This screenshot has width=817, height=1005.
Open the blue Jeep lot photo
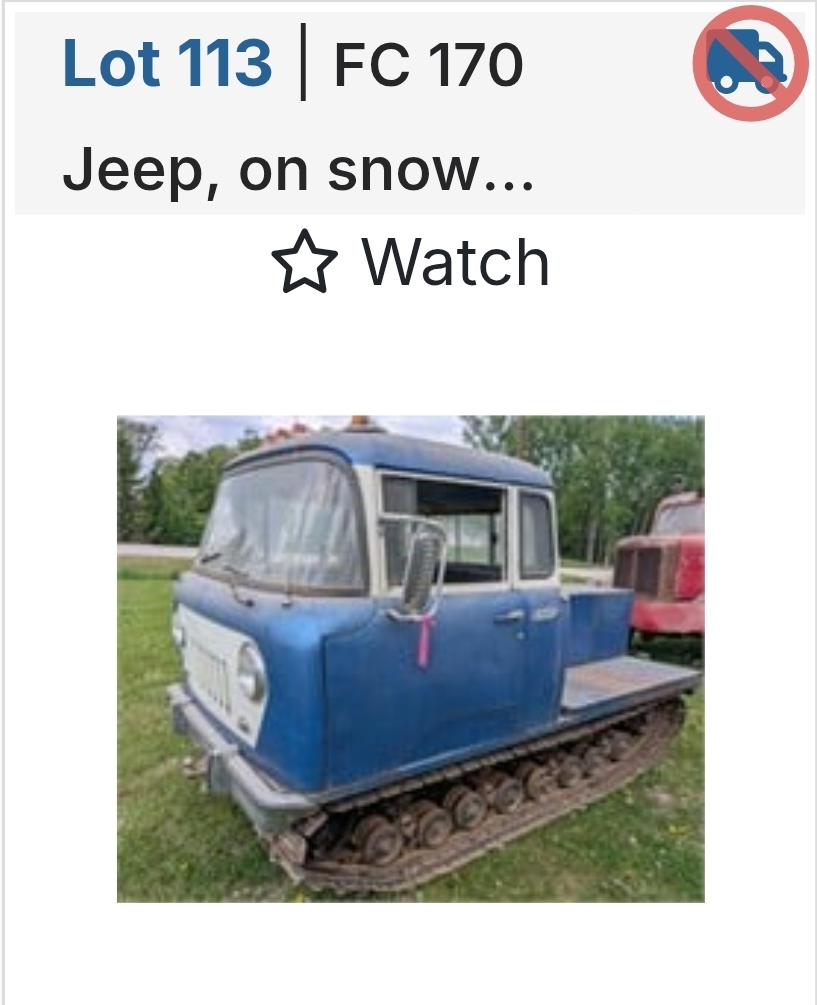click(x=410, y=658)
